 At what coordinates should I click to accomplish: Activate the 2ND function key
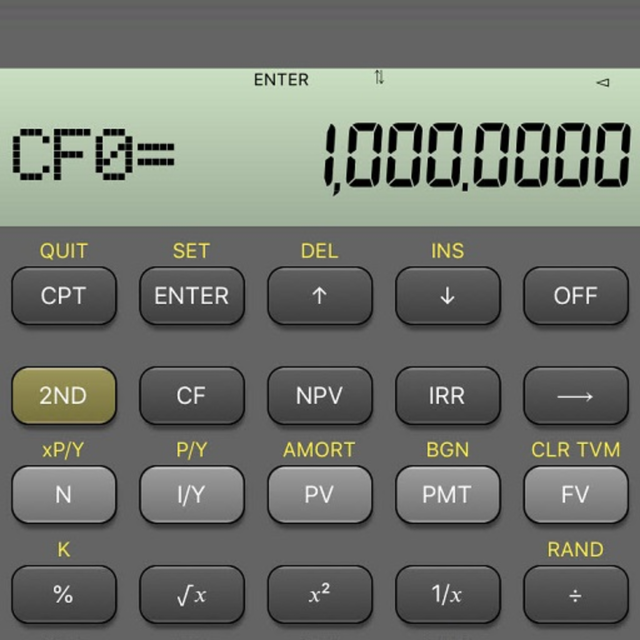pos(63,395)
